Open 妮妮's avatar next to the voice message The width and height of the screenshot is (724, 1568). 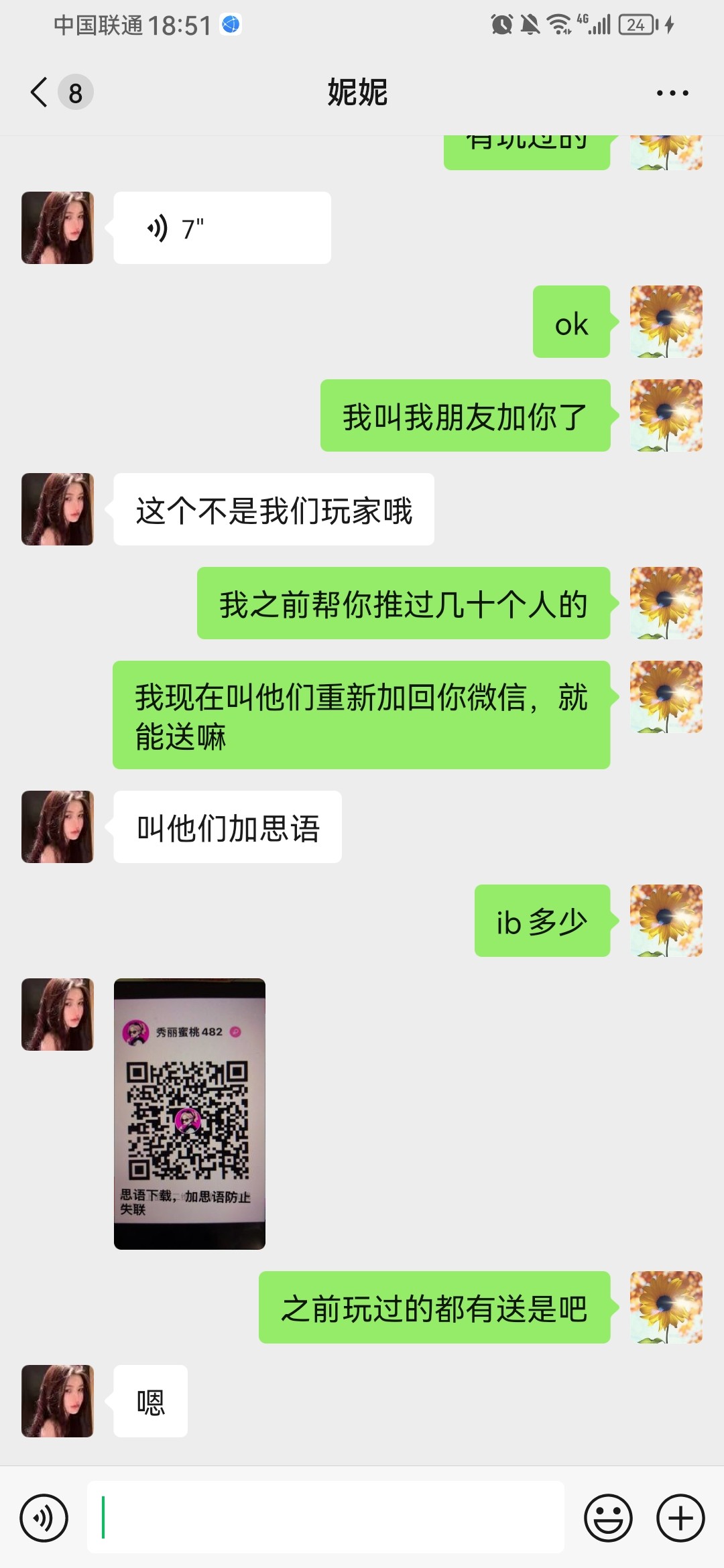58,228
